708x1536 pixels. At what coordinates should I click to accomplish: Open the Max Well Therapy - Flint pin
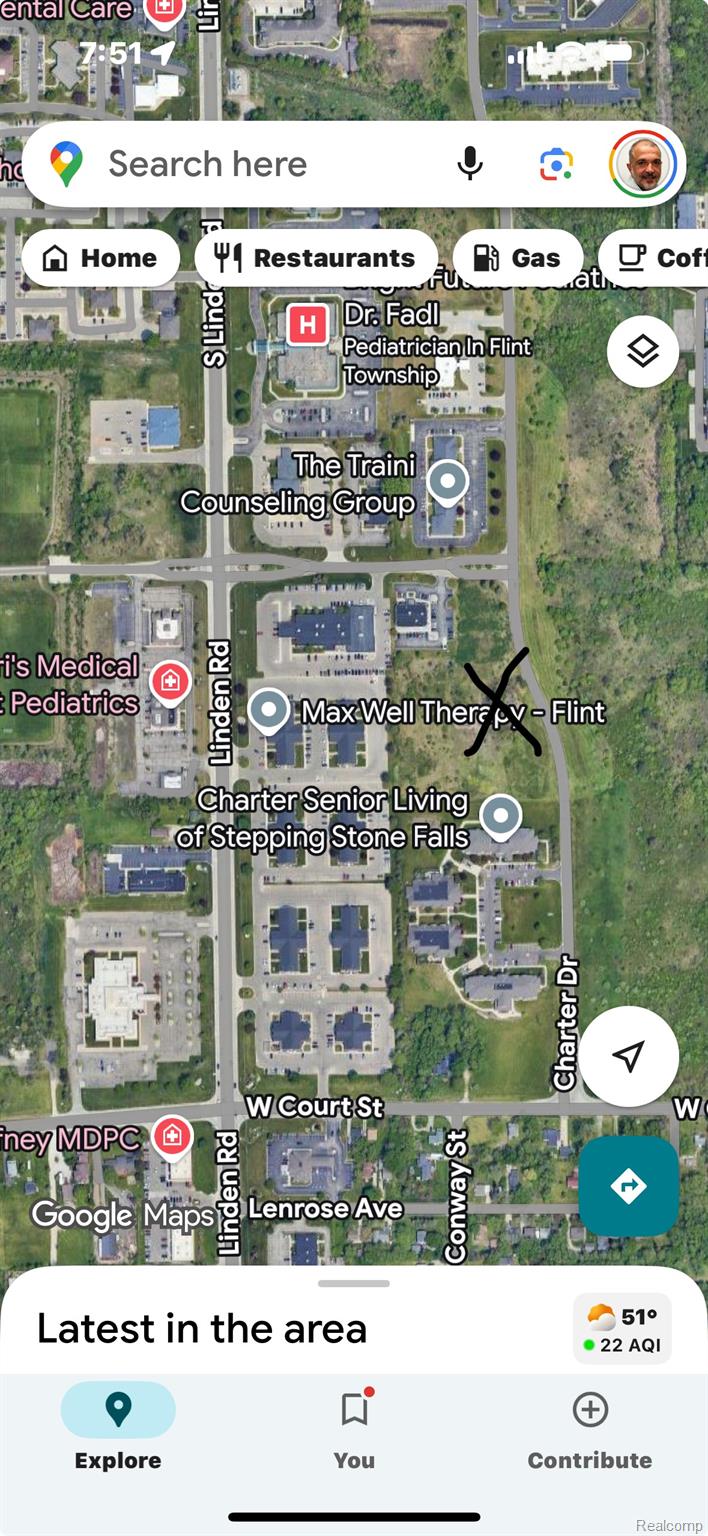[268, 711]
